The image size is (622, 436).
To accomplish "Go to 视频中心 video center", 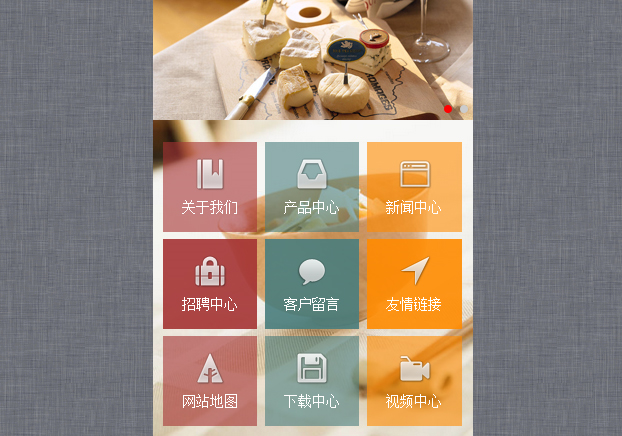I will tap(414, 381).
